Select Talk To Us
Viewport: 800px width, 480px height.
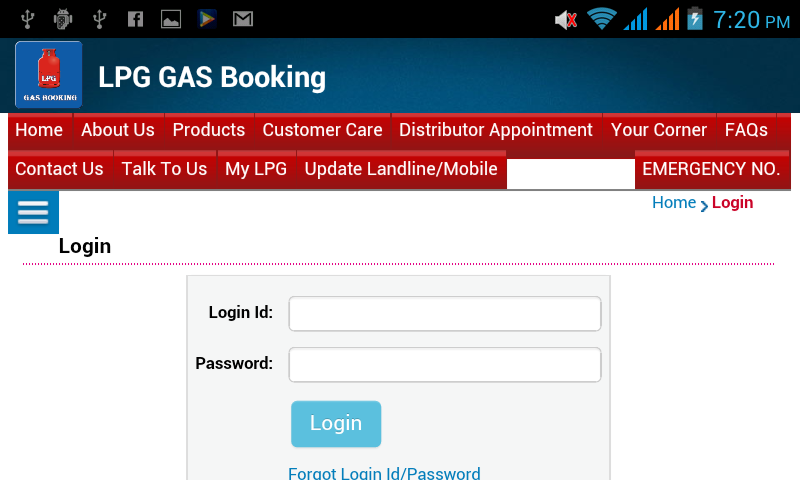coord(164,169)
